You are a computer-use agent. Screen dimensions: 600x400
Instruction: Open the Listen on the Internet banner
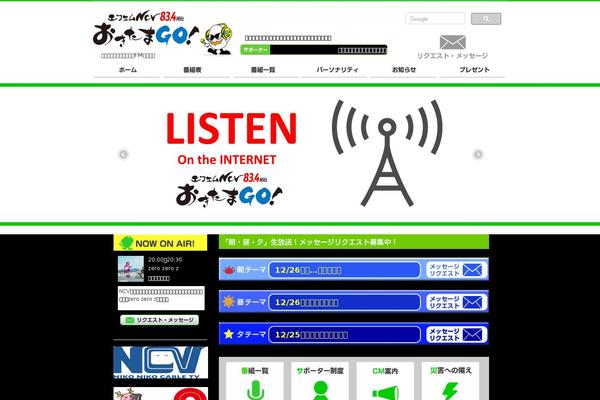[300, 154]
